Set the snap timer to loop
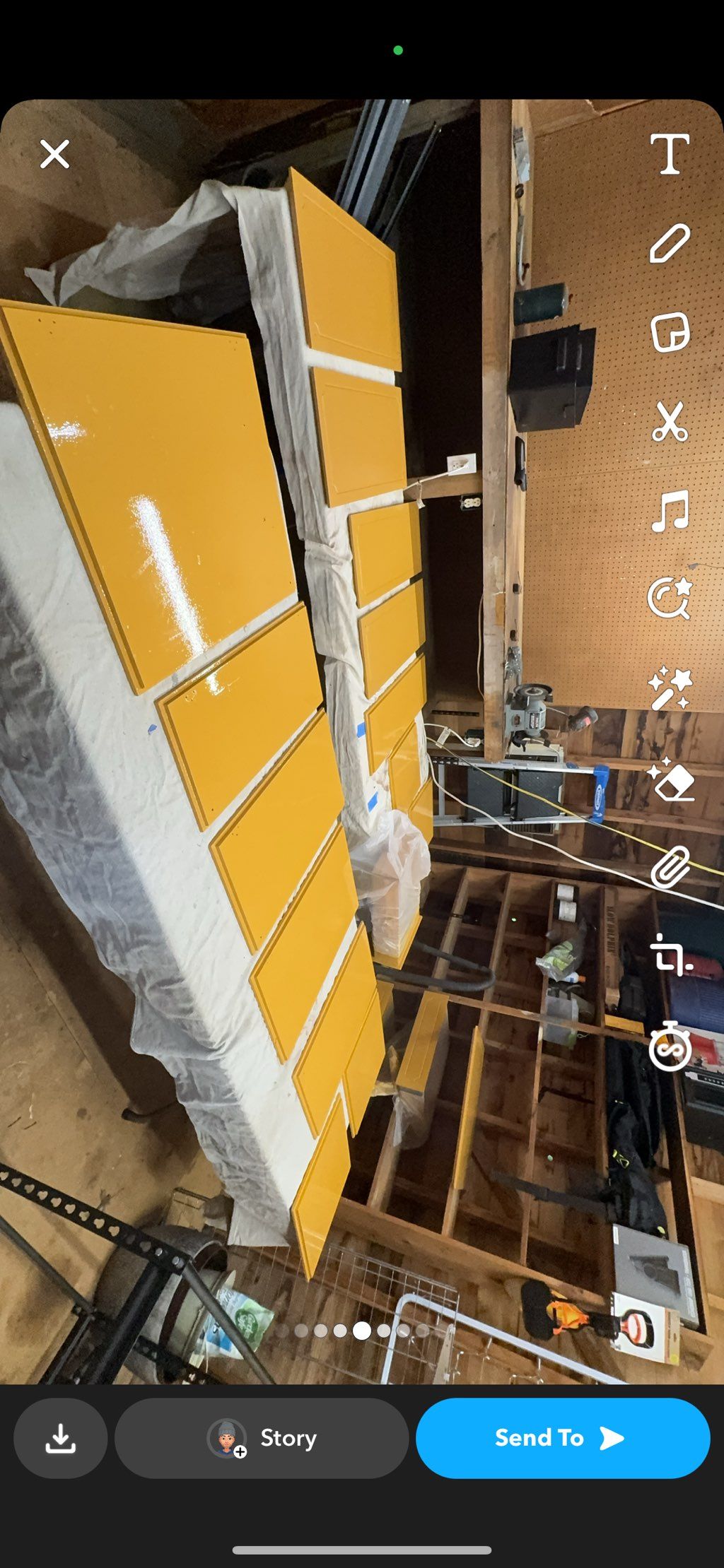724x1568 pixels. pos(669,1046)
